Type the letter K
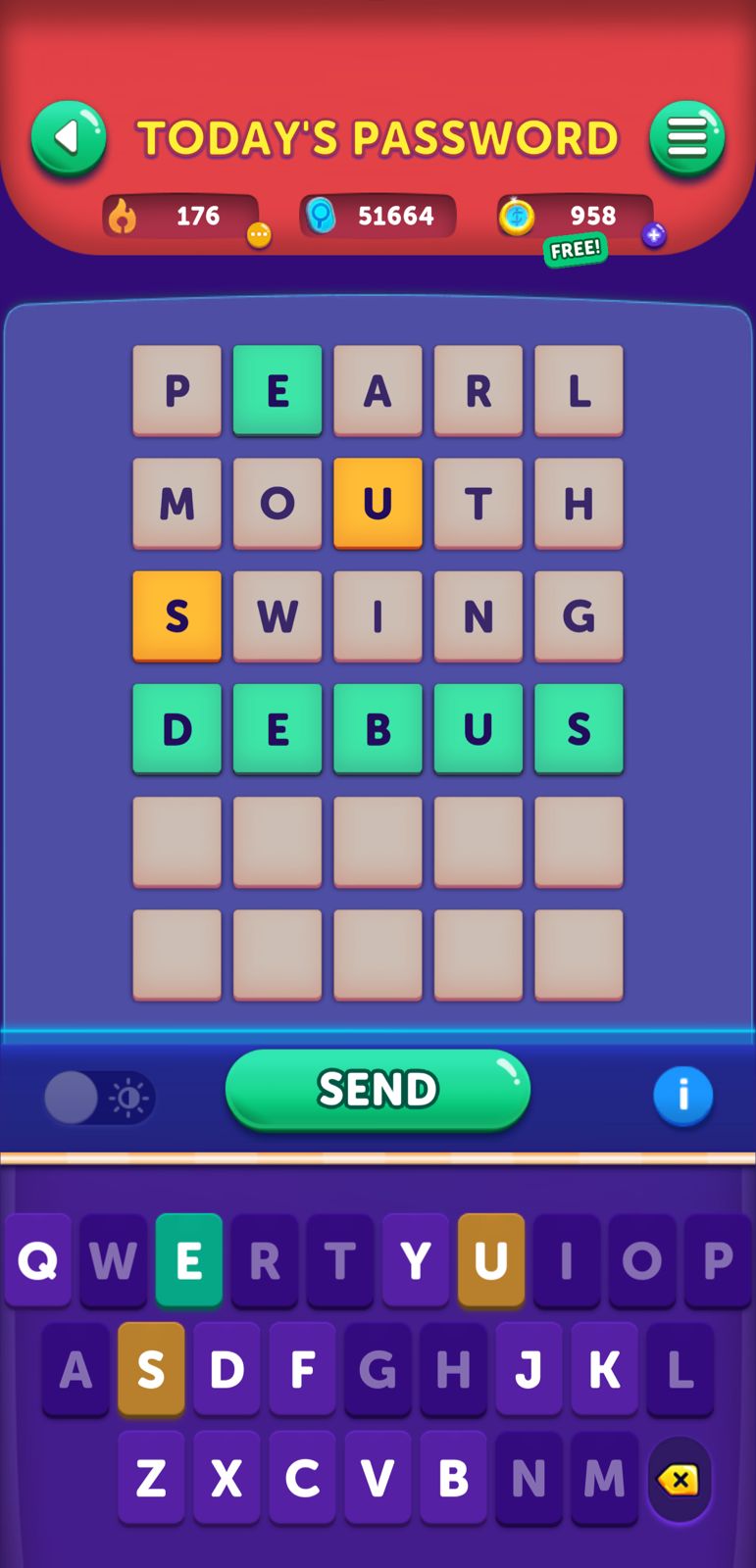Screen dimensions: 756x1568 click(x=604, y=1369)
